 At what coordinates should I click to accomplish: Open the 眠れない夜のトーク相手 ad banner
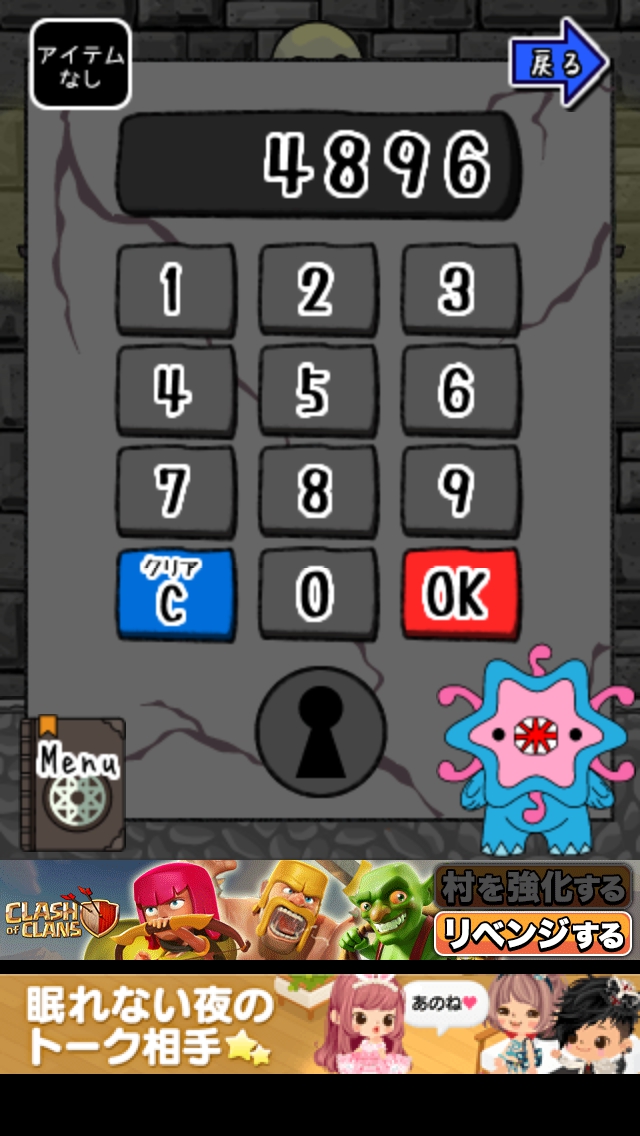pos(320,1025)
